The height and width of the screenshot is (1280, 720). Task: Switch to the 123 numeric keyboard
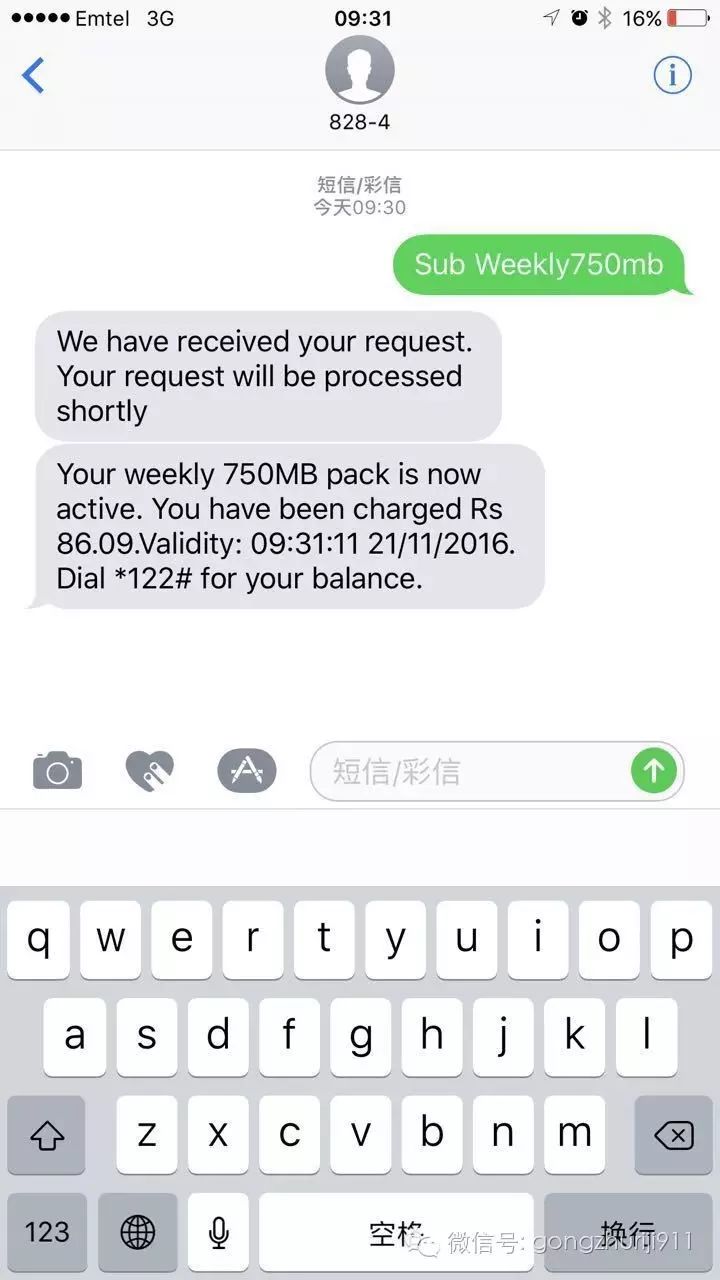coord(47,1231)
